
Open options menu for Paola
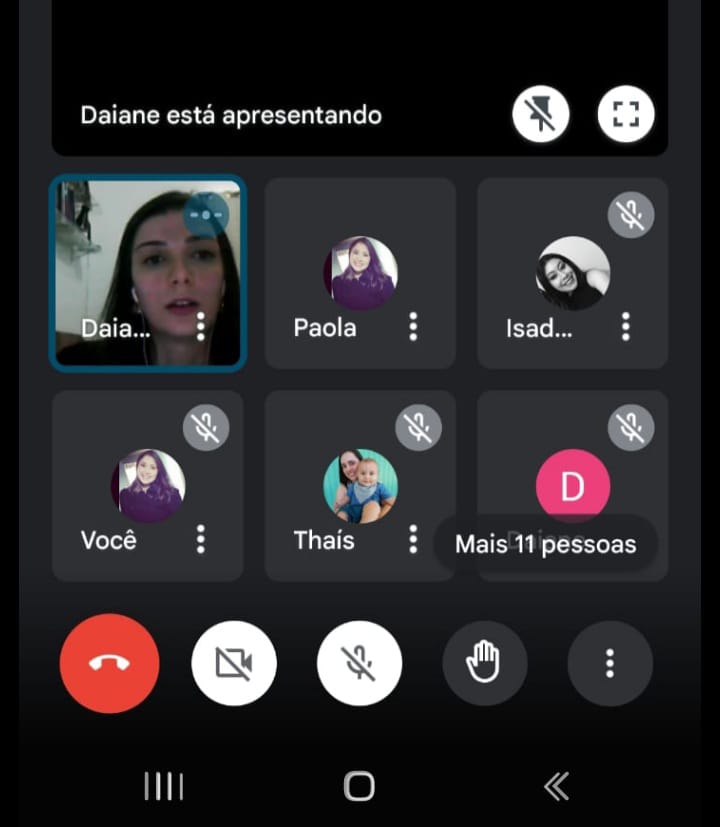pos(413,326)
